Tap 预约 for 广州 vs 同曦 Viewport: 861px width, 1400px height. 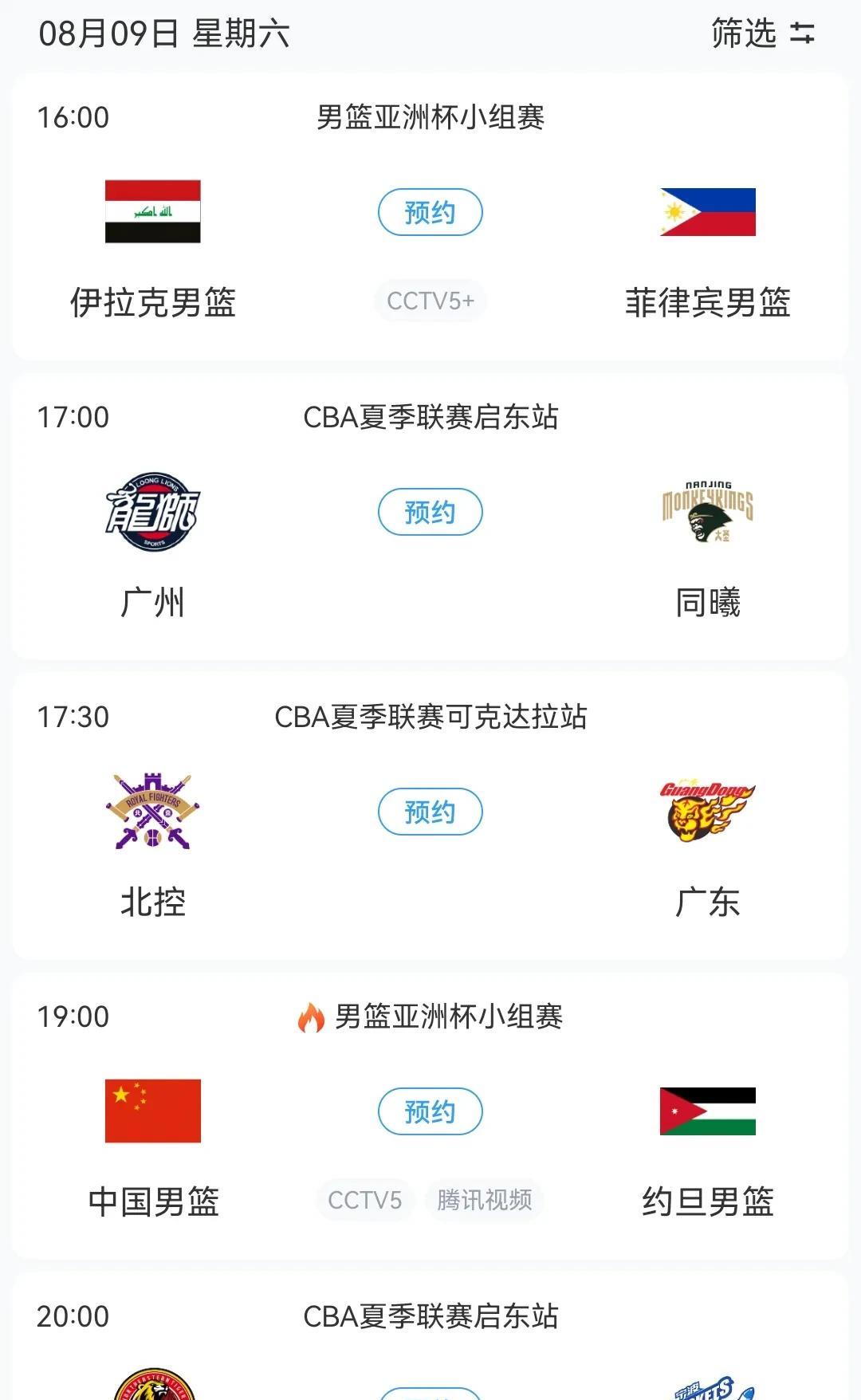430,512
